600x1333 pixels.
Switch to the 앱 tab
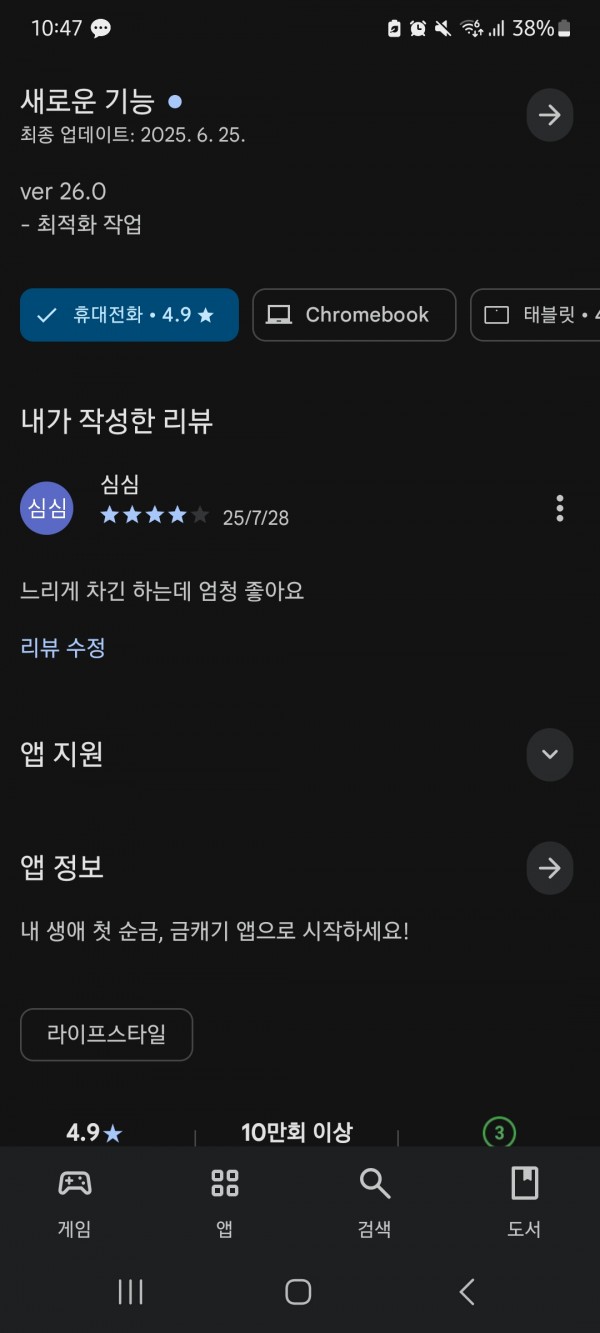coord(225,1203)
